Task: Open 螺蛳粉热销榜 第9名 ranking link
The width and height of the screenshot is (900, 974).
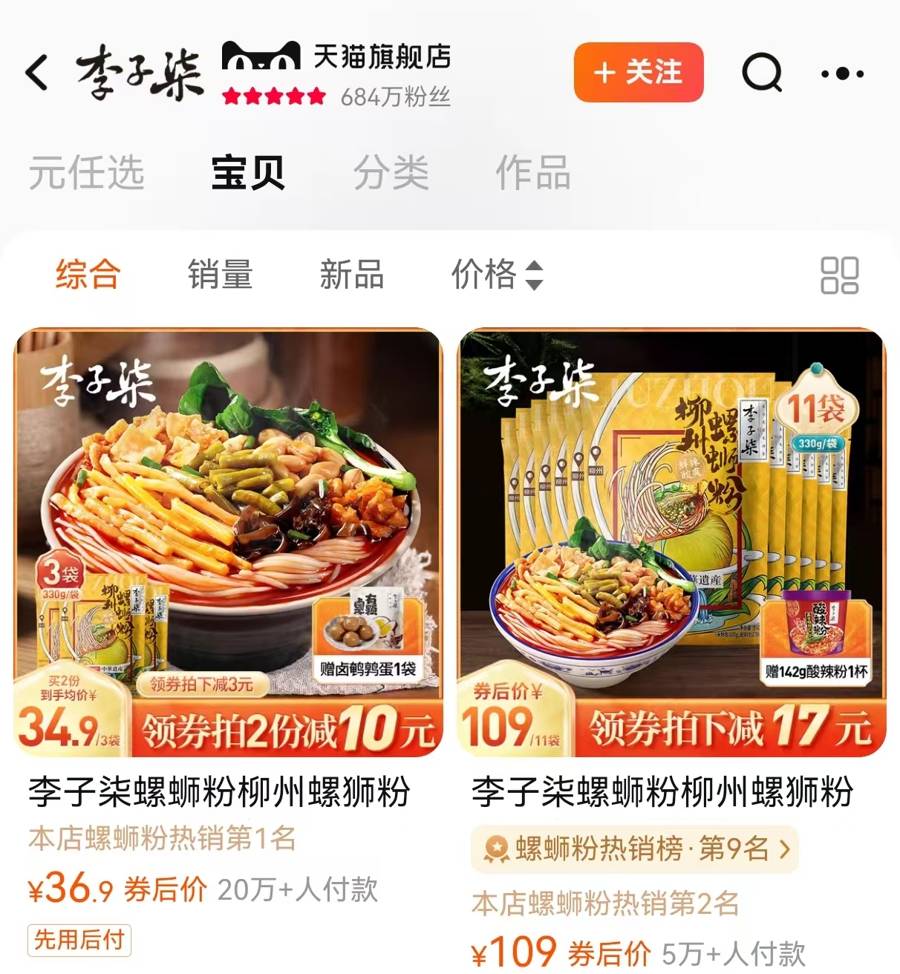Action: [635, 850]
